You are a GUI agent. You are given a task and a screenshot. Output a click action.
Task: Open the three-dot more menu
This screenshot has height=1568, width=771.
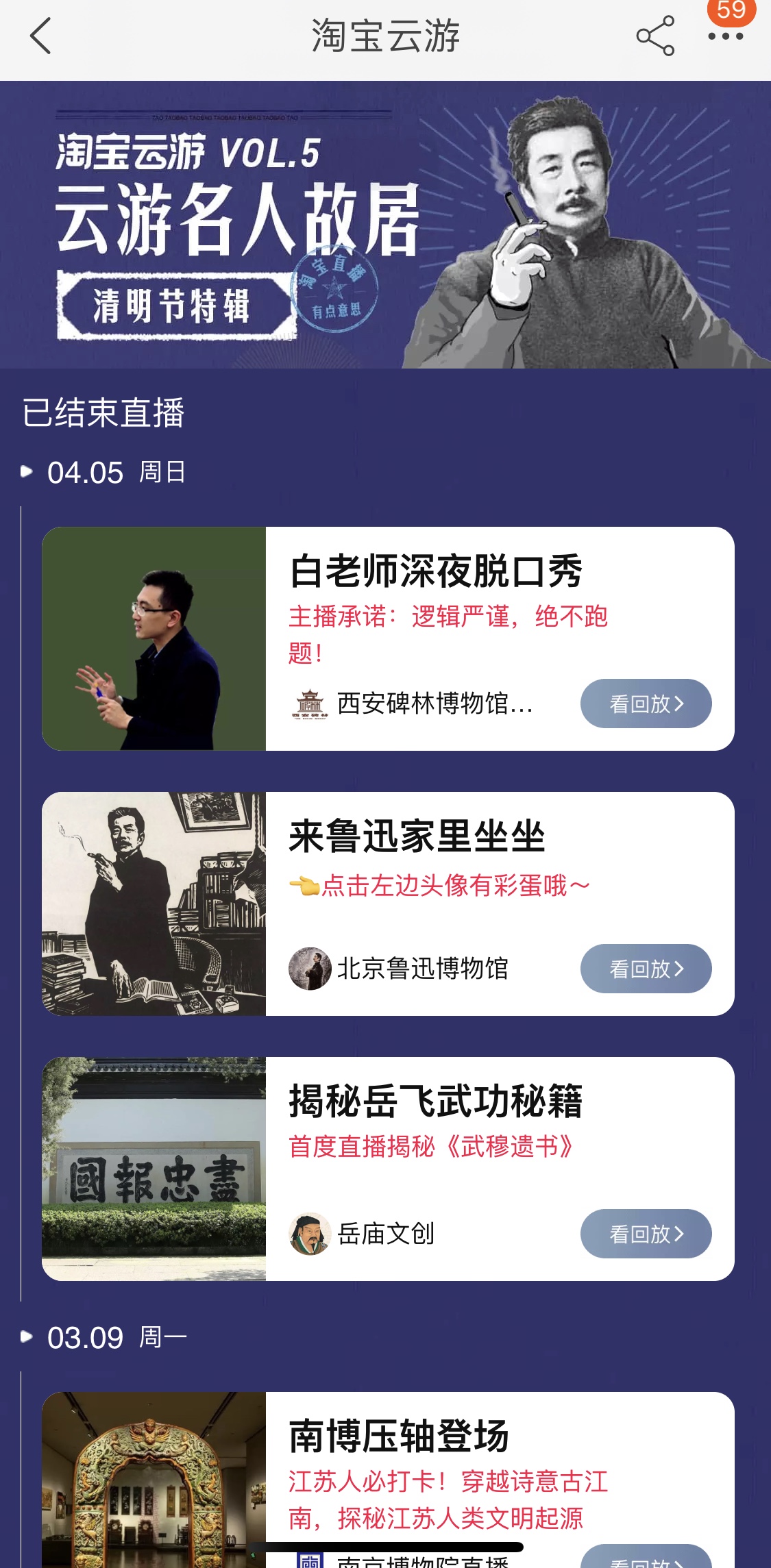click(x=725, y=36)
